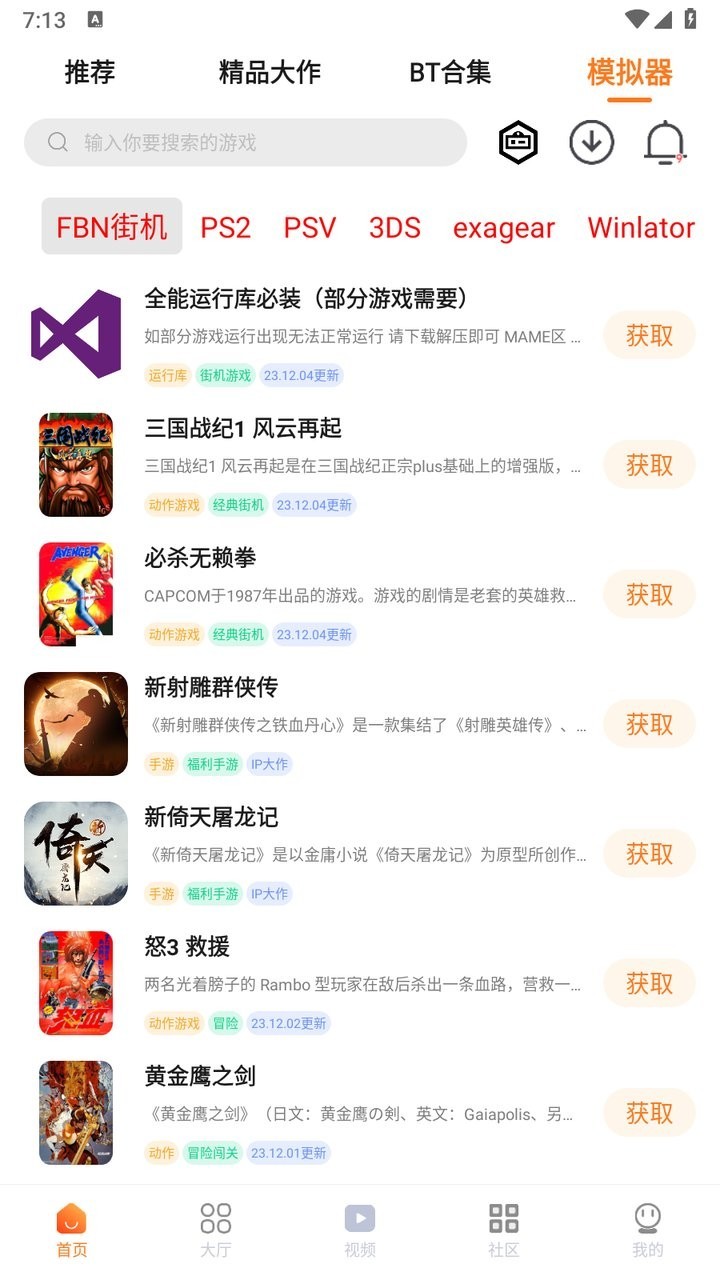Go to the 视频 tab
This screenshot has width=720, height=1280.
(360, 1230)
